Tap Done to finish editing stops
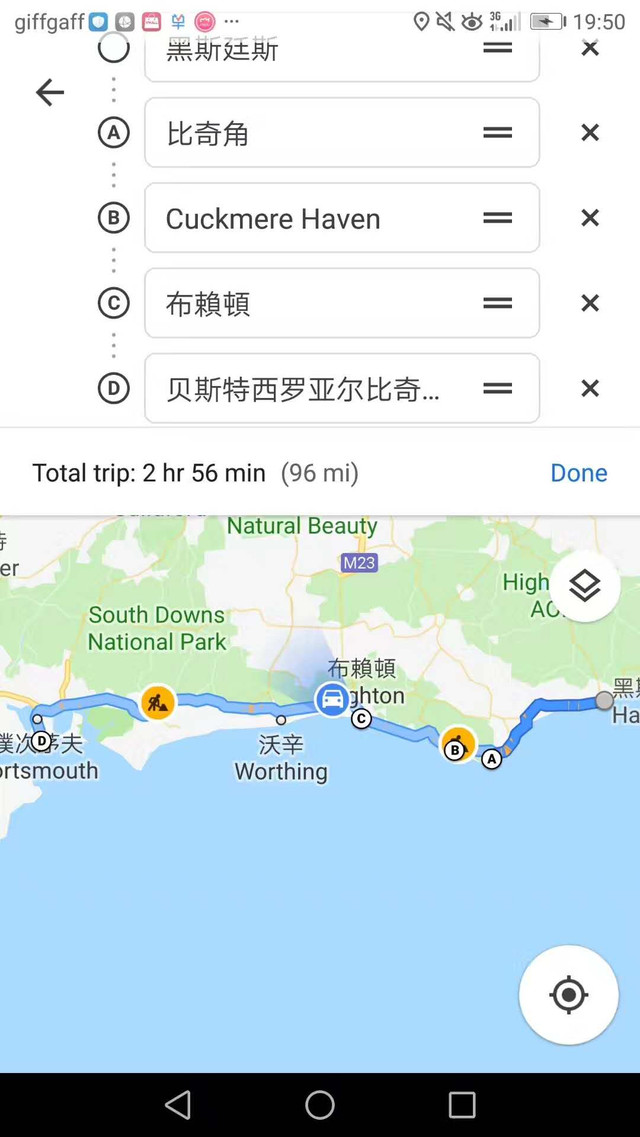The height and width of the screenshot is (1137, 640). [578, 473]
